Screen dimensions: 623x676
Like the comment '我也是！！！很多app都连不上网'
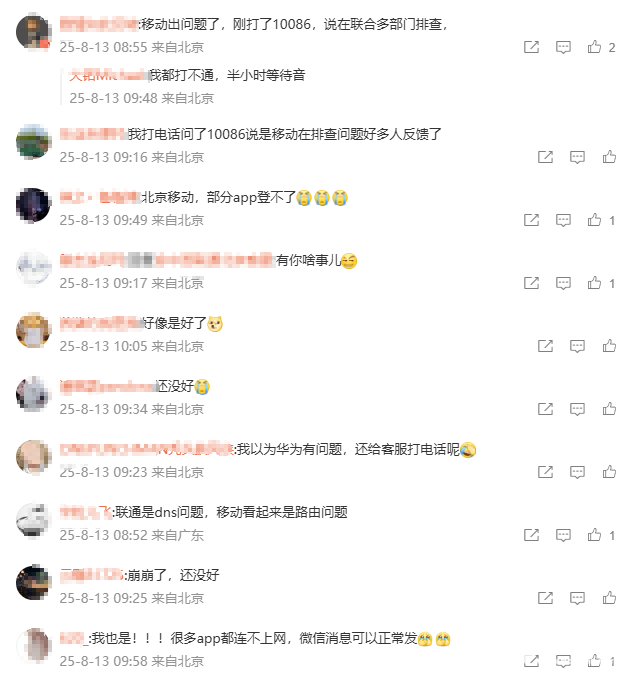point(595,661)
